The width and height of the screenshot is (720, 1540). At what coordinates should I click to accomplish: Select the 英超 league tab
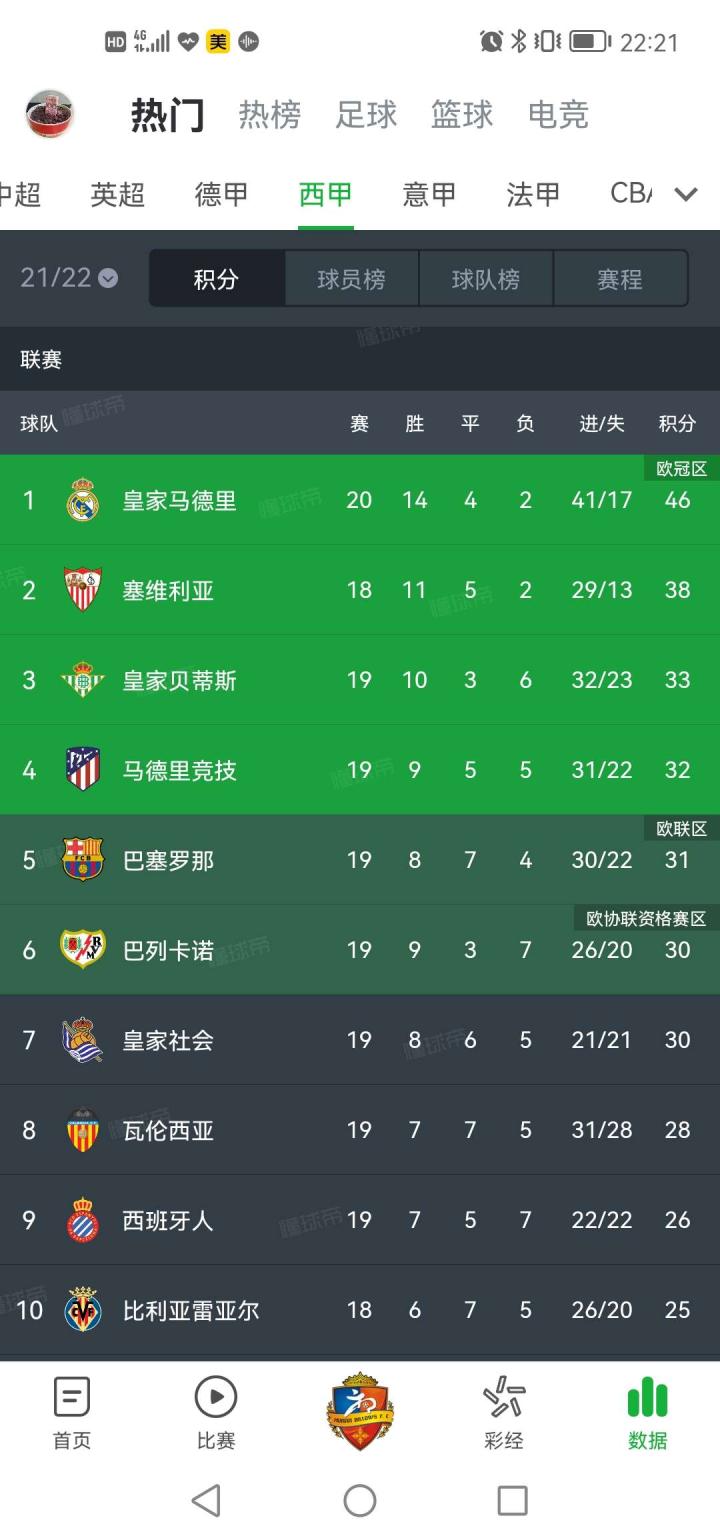(118, 194)
